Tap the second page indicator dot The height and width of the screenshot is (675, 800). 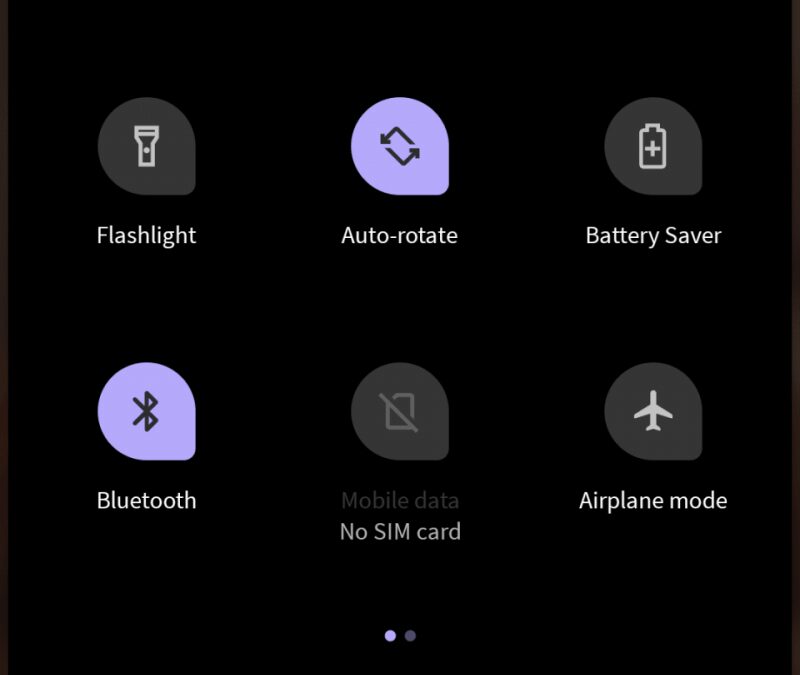coord(411,635)
